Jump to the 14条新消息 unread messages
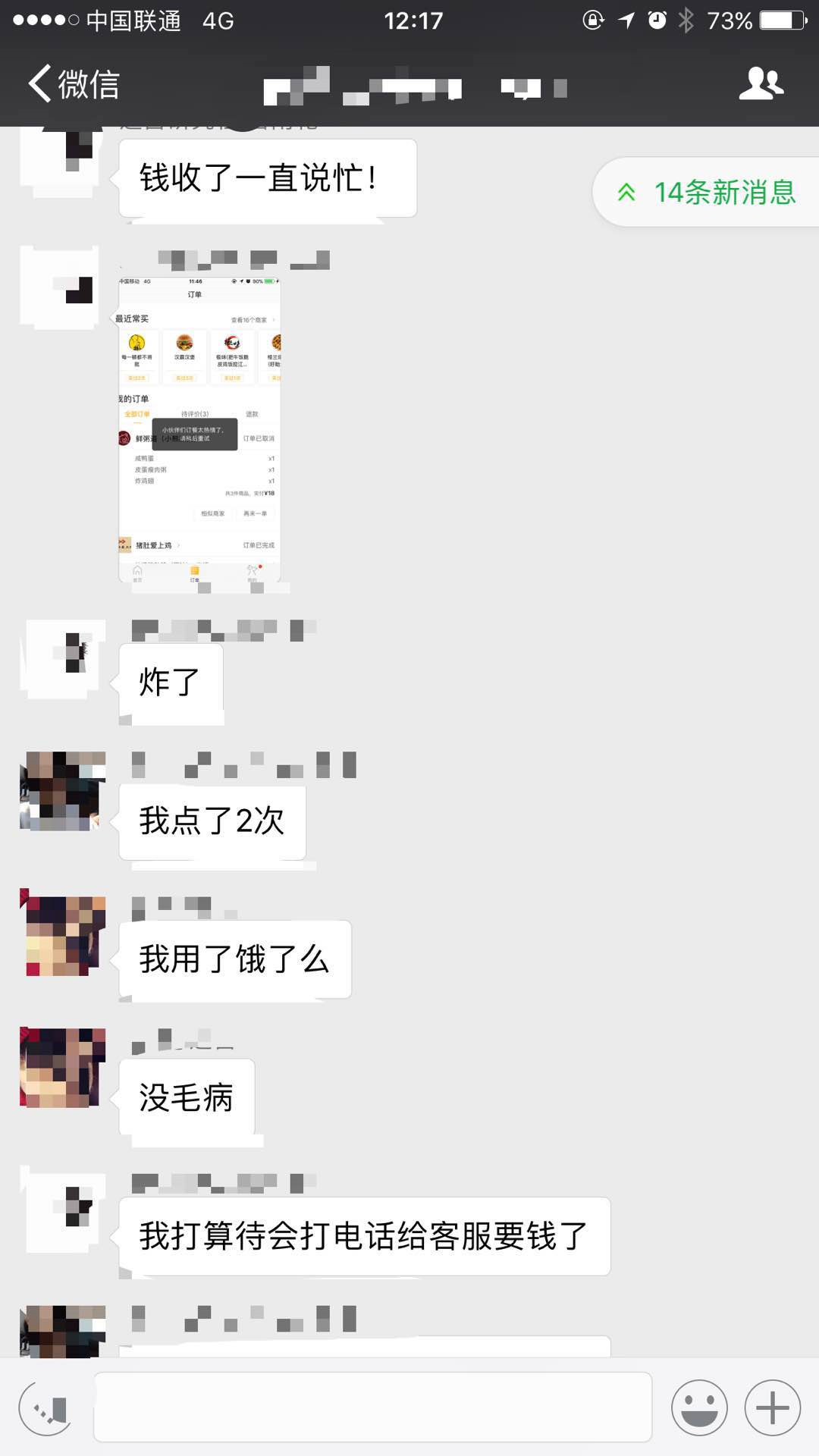The width and height of the screenshot is (819, 1456). click(x=707, y=192)
